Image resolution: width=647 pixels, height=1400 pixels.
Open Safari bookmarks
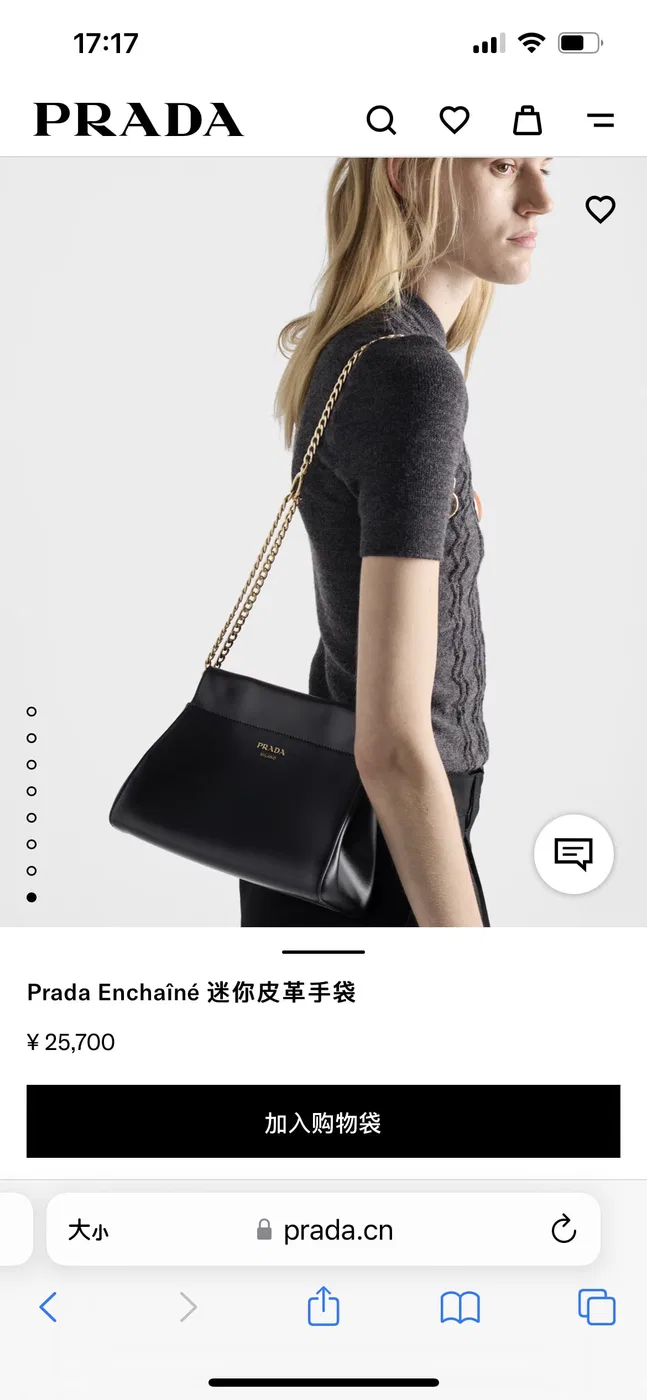[460, 1307]
